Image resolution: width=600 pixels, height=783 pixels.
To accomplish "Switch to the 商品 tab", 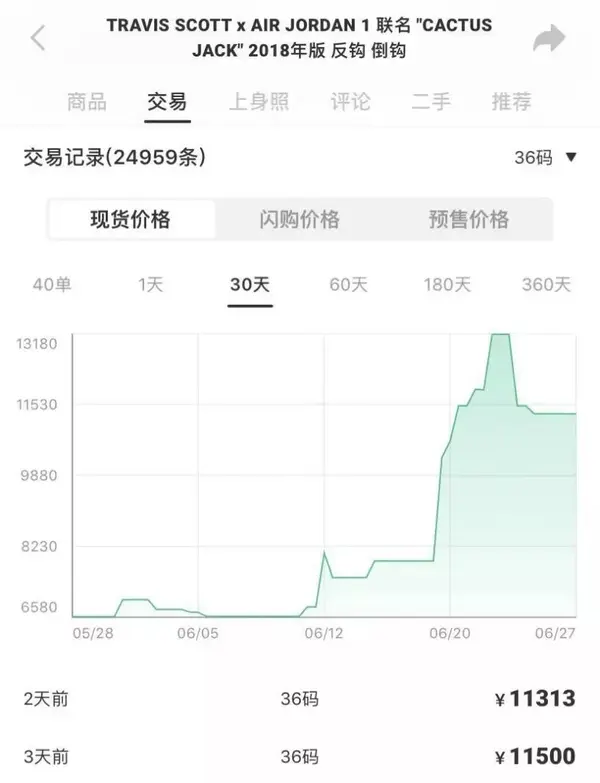I will (87, 101).
